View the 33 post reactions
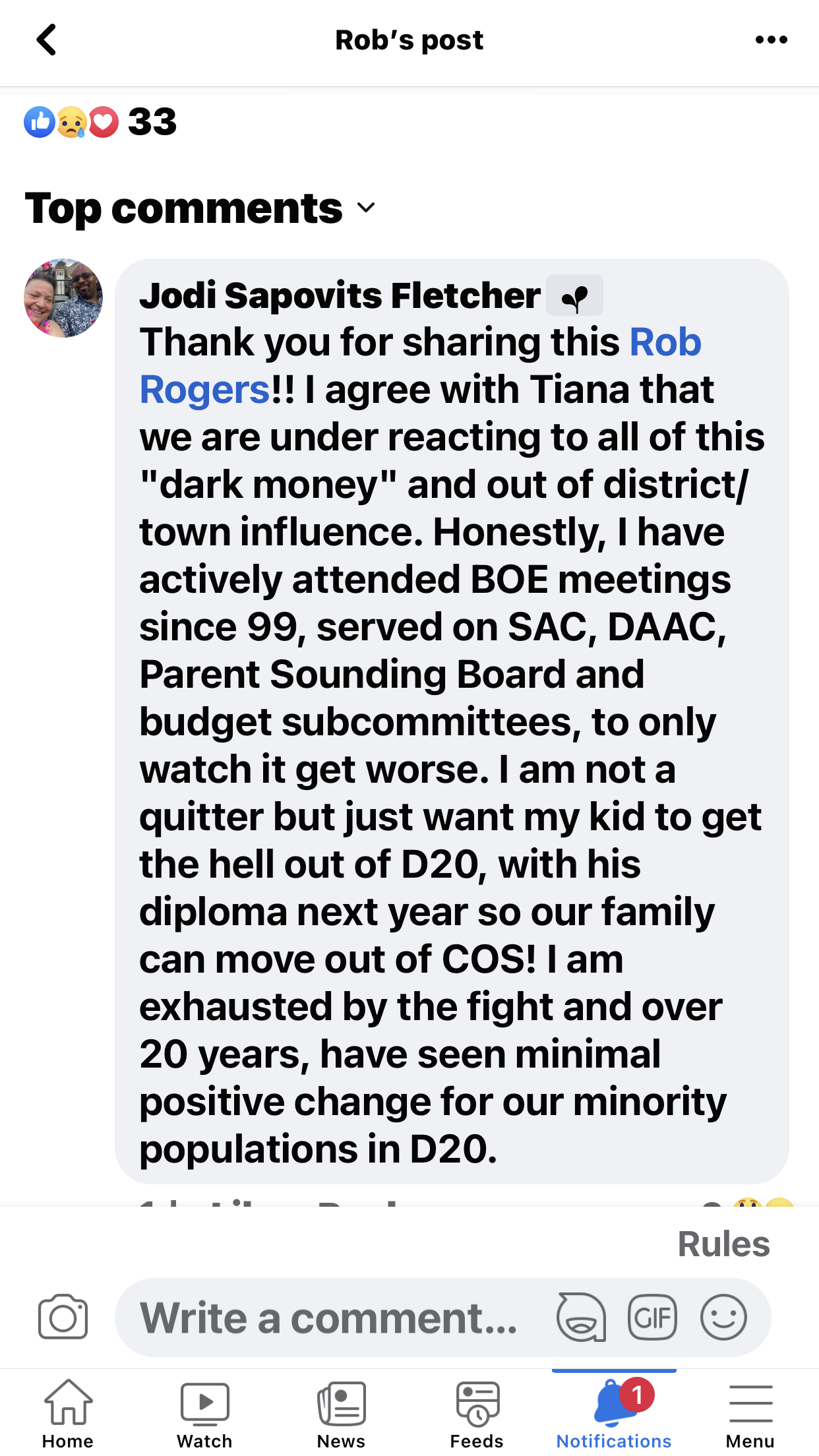Viewport: 819px width, 1456px height. pyautogui.click(x=101, y=122)
